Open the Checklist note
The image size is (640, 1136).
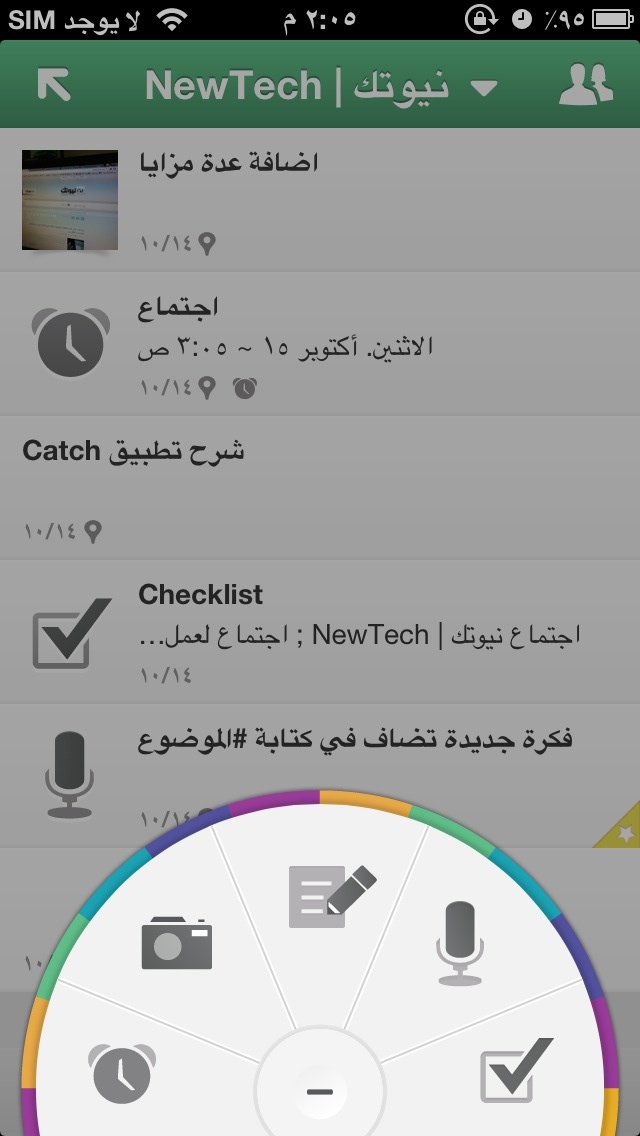tap(320, 632)
